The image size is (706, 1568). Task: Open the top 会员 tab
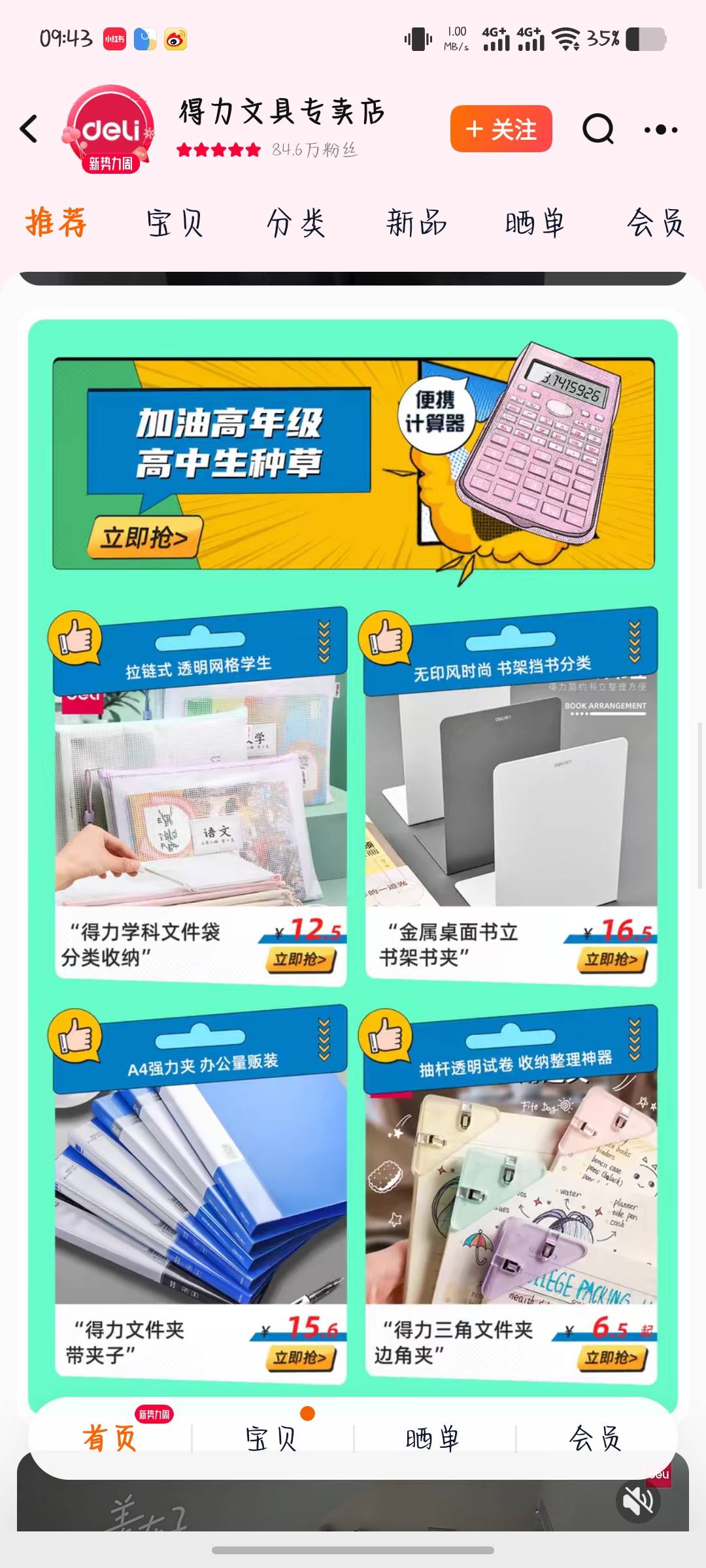click(655, 223)
